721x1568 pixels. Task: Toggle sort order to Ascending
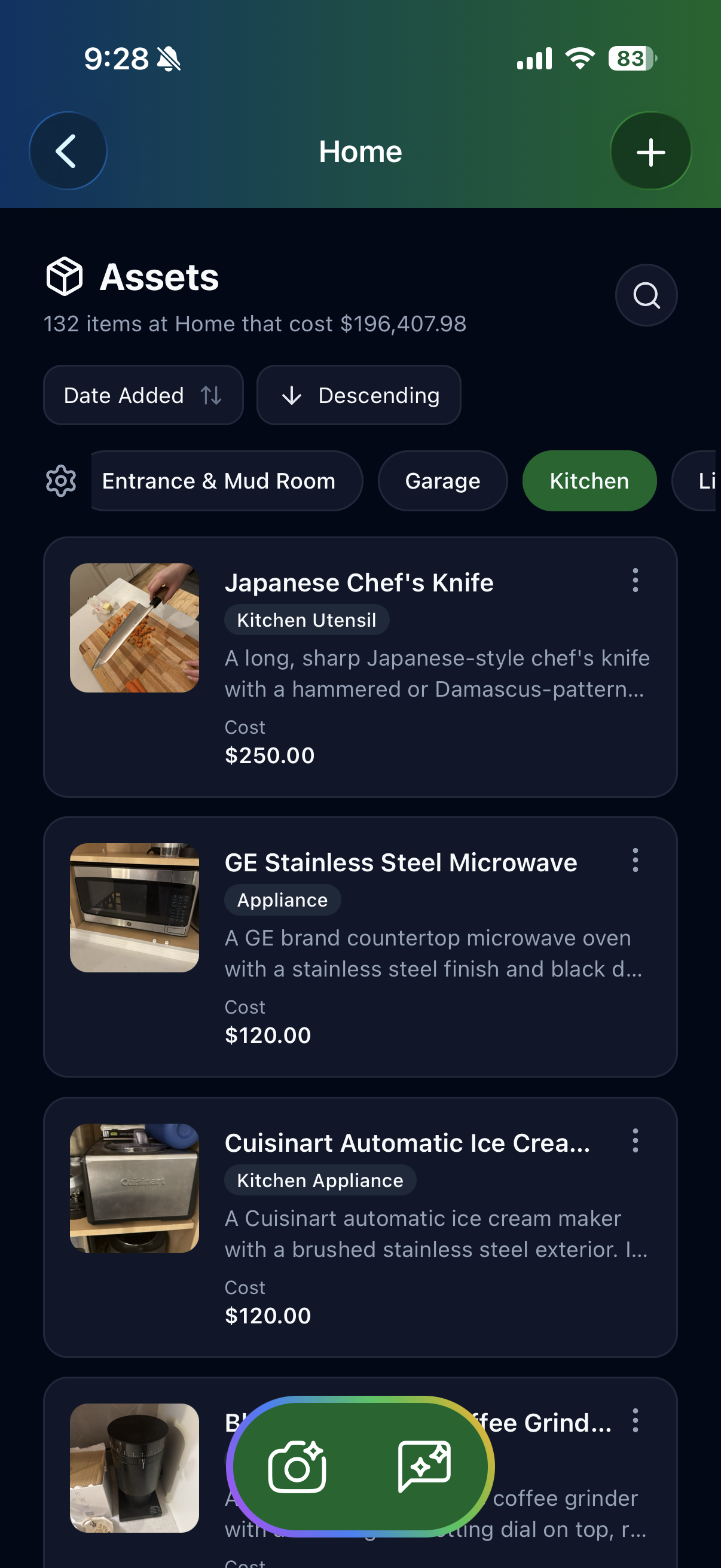[x=358, y=395]
